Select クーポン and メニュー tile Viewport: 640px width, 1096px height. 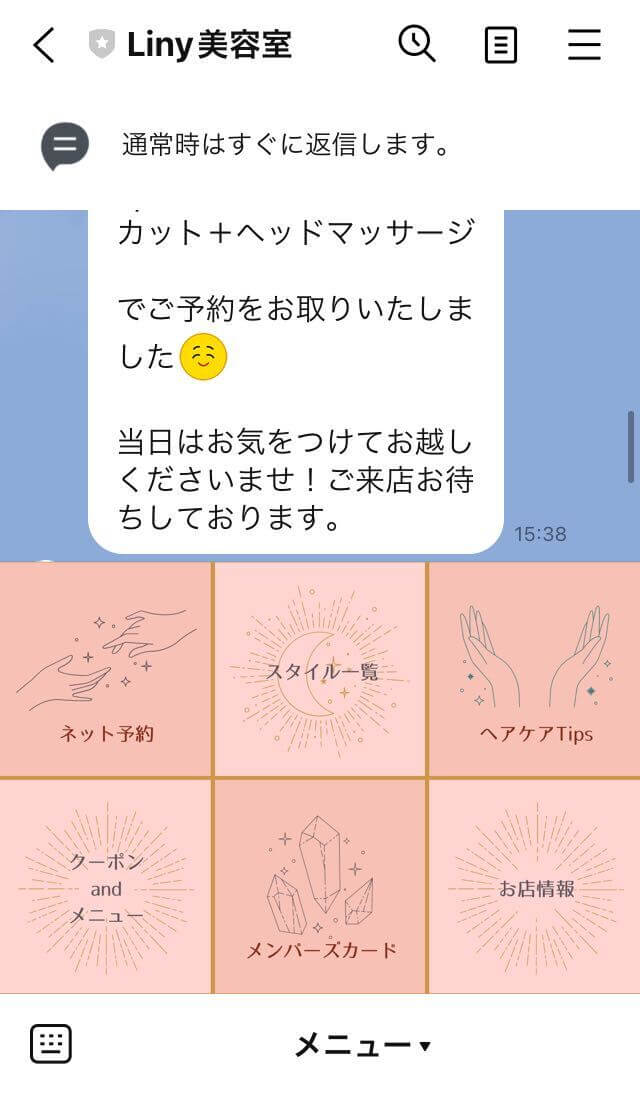(x=106, y=887)
